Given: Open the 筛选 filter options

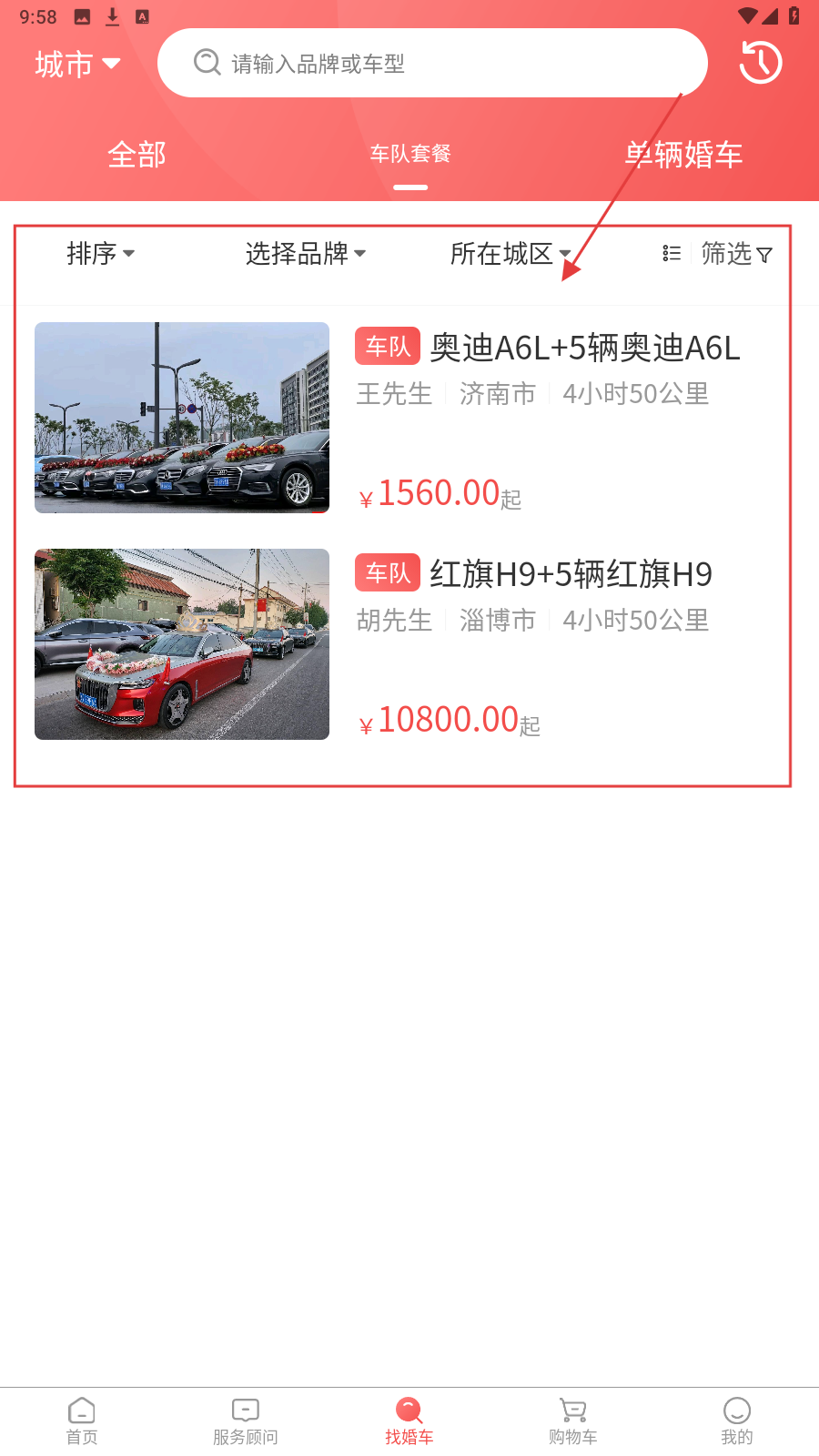Looking at the screenshot, I should pos(736,254).
